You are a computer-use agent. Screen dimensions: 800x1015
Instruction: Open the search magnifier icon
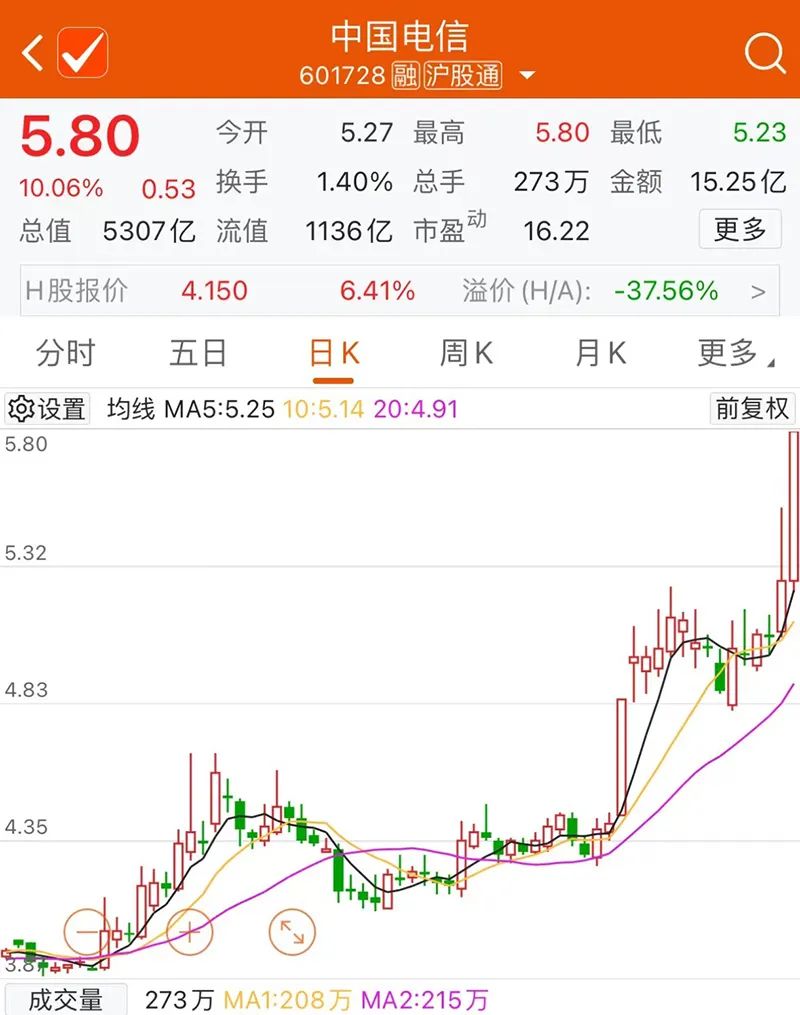764,54
